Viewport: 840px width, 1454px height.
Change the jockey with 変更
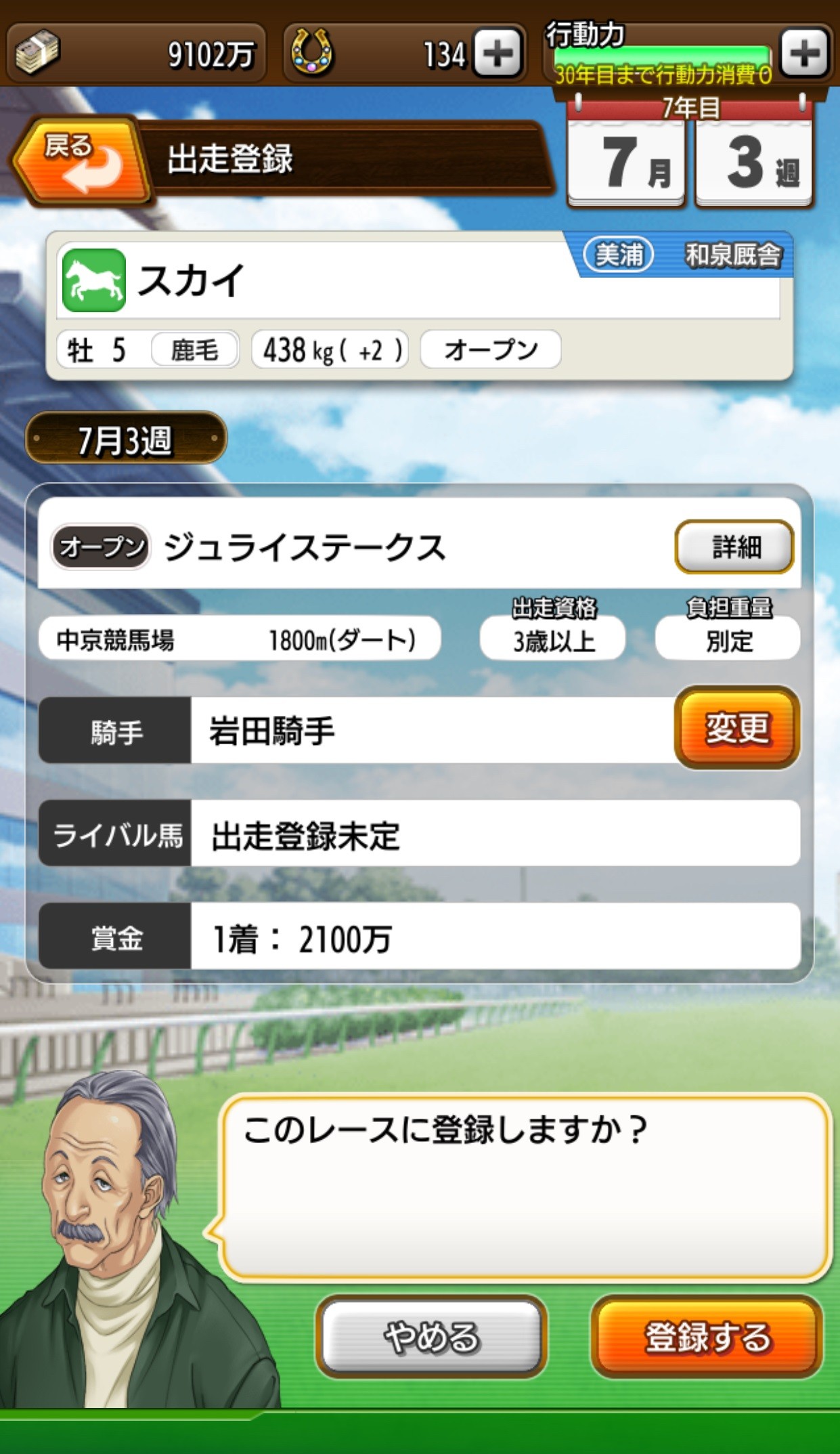[736, 729]
